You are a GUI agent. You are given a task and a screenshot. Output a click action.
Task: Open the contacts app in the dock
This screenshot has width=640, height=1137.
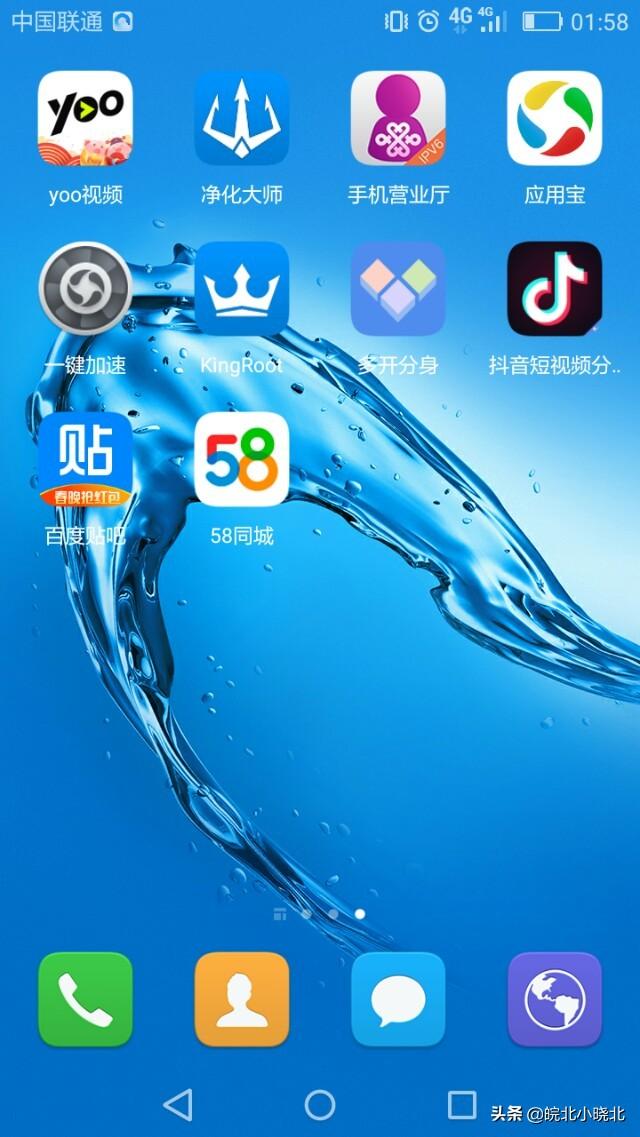[241, 999]
